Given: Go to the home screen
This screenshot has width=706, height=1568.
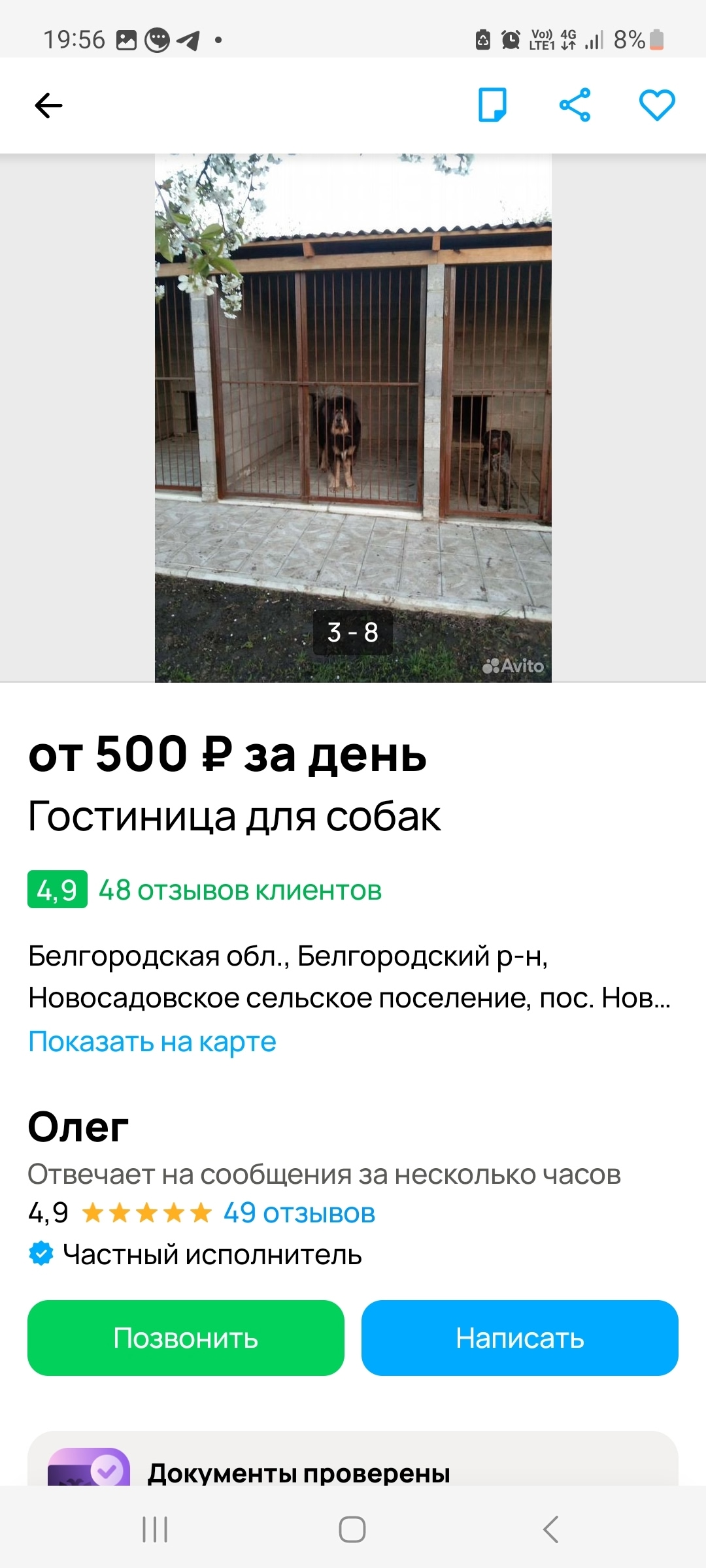Looking at the screenshot, I should (x=352, y=1529).
